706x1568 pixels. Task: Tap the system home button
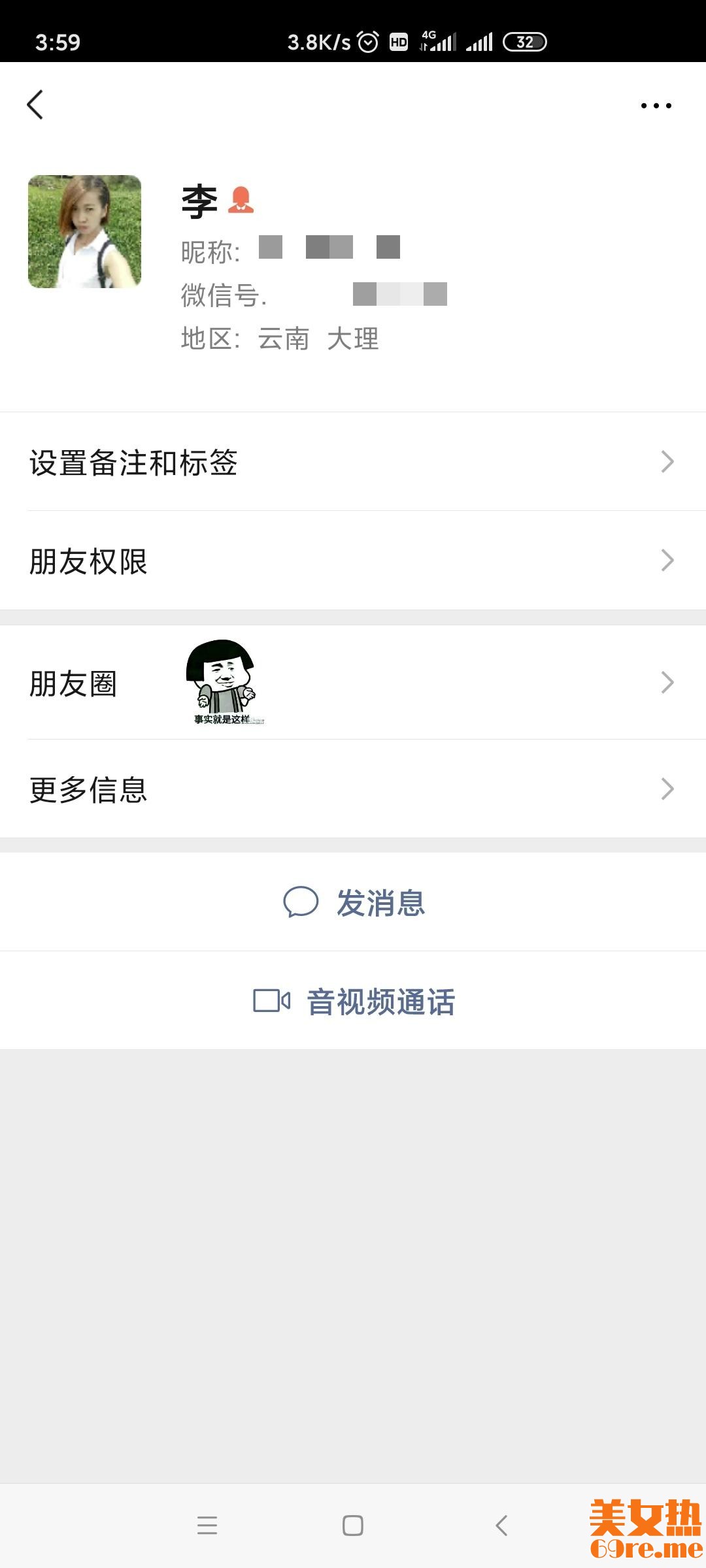coord(353,1526)
